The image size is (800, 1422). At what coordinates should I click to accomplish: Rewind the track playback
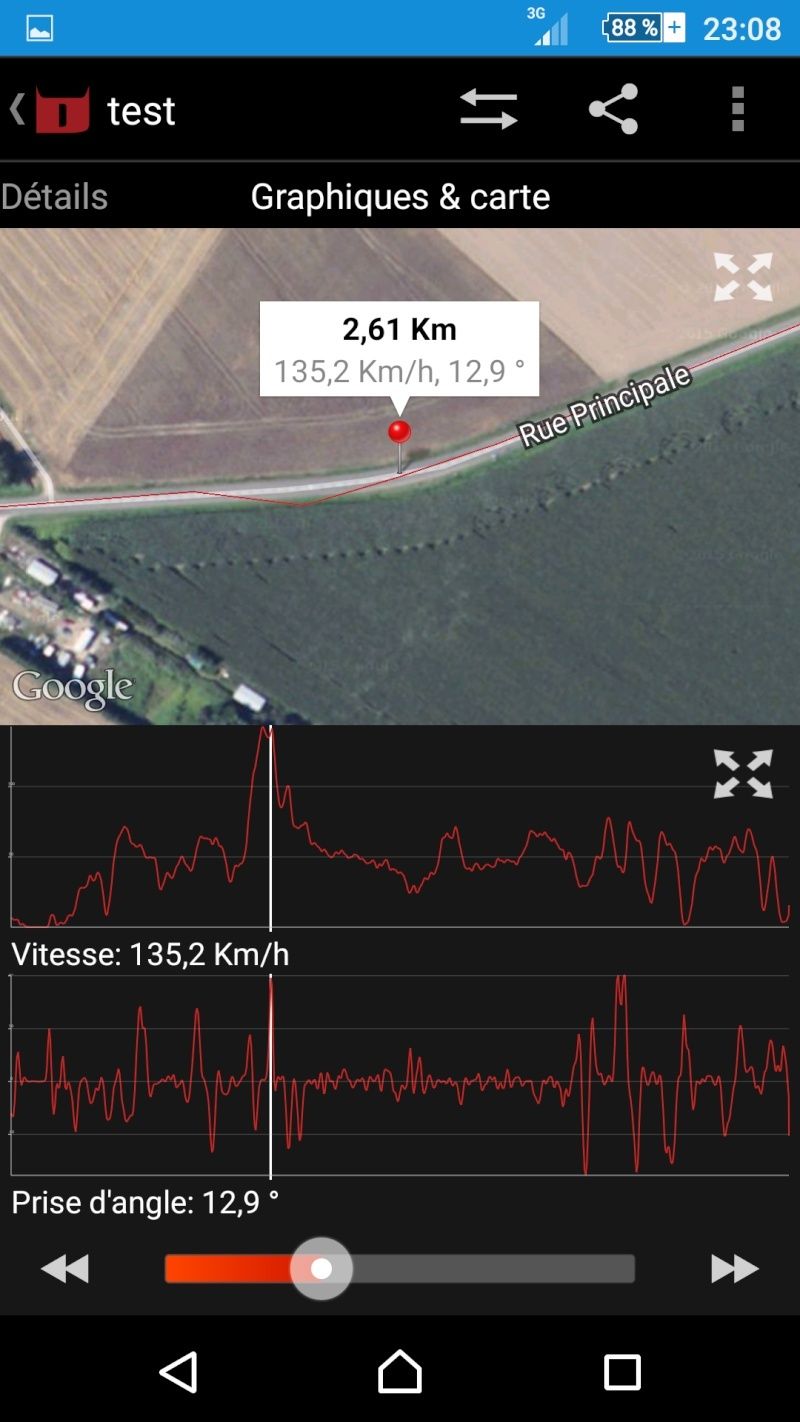click(65, 1269)
